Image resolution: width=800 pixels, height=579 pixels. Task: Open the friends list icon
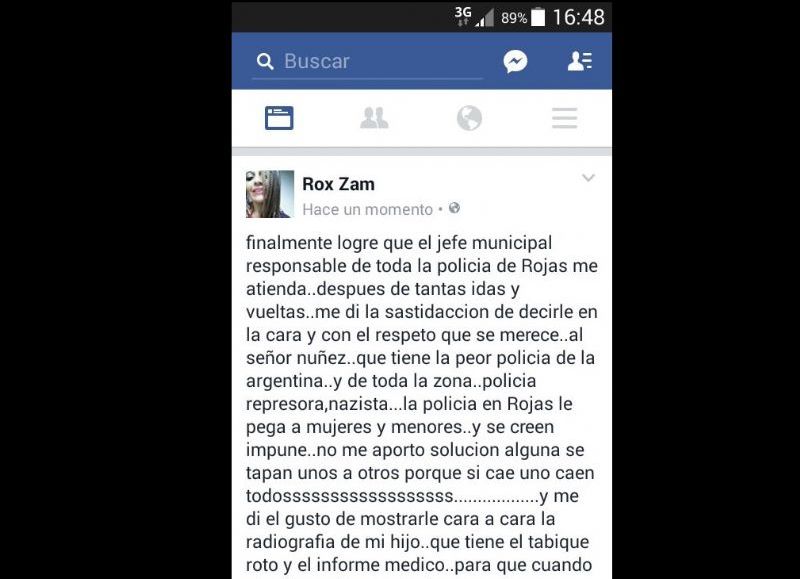point(579,61)
